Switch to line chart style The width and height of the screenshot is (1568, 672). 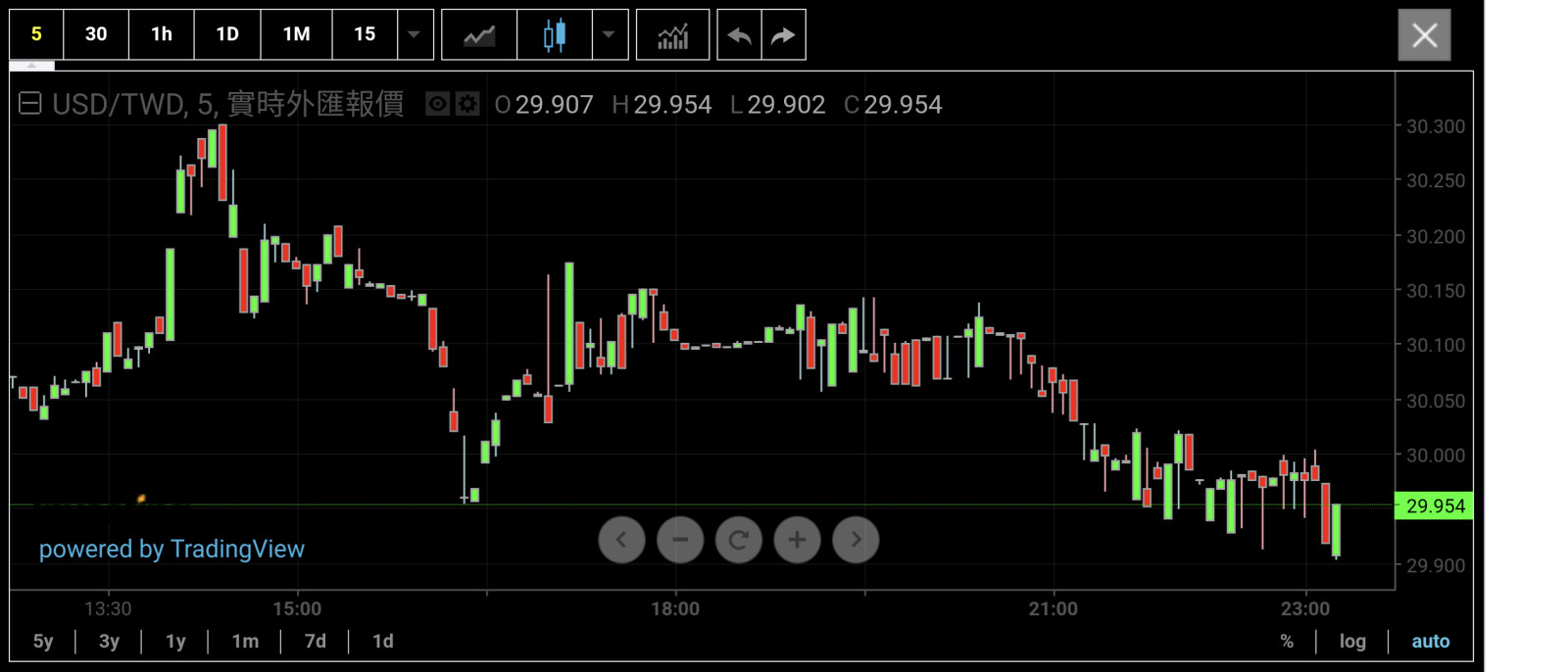[x=479, y=35]
